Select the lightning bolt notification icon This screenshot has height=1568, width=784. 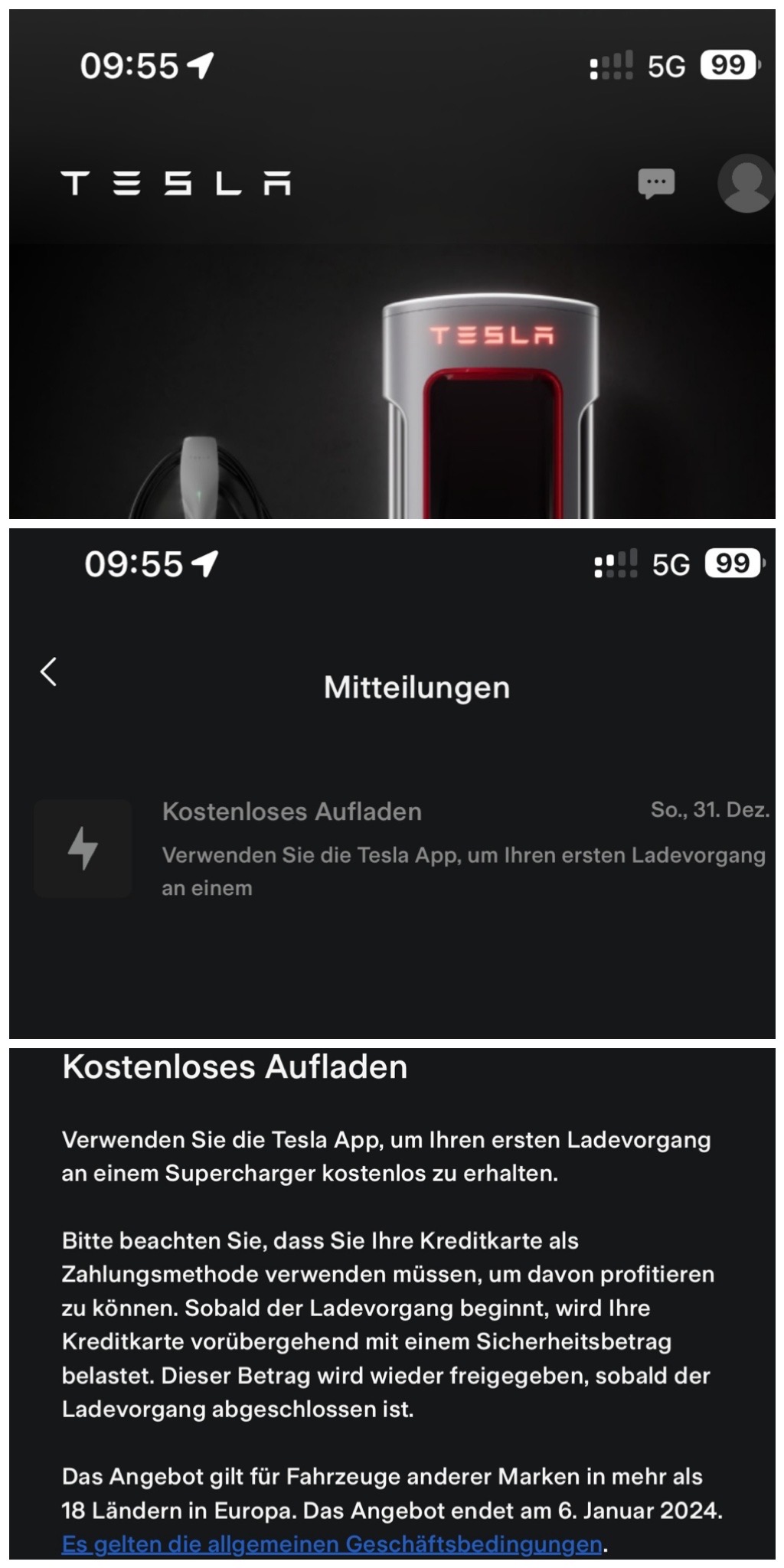point(83,847)
